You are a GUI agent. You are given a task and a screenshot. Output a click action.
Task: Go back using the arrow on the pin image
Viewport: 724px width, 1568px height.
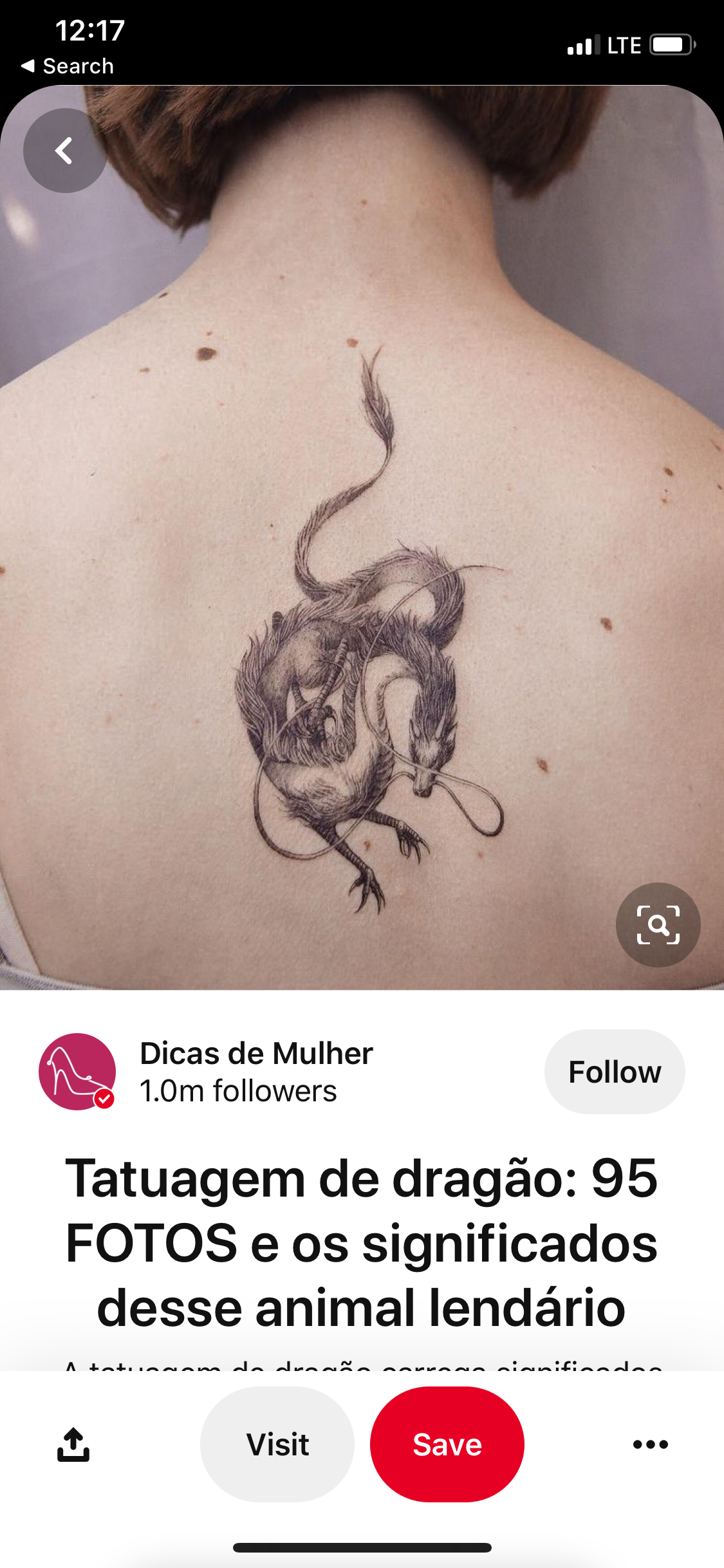(x=65, y=151)
